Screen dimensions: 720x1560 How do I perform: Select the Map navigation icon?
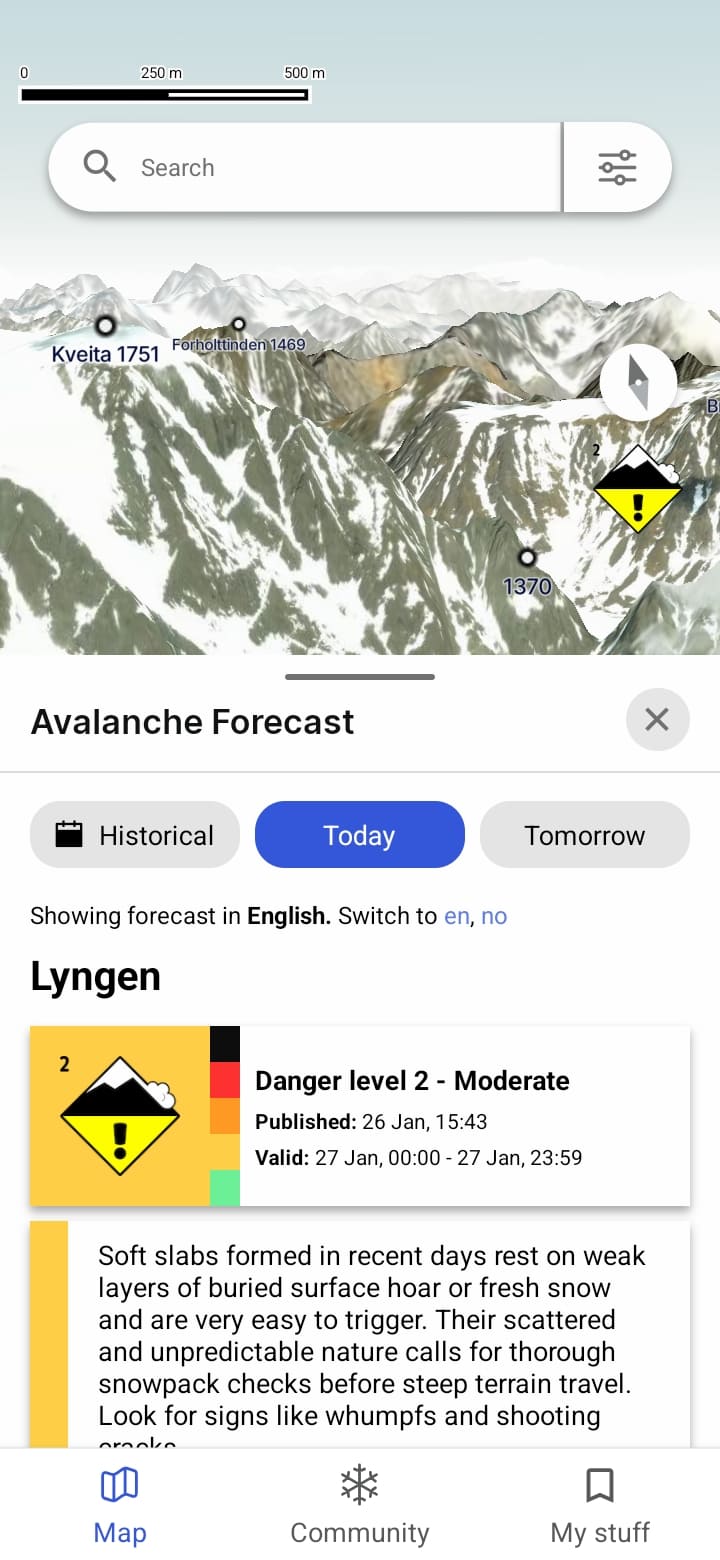point(119,1485)
